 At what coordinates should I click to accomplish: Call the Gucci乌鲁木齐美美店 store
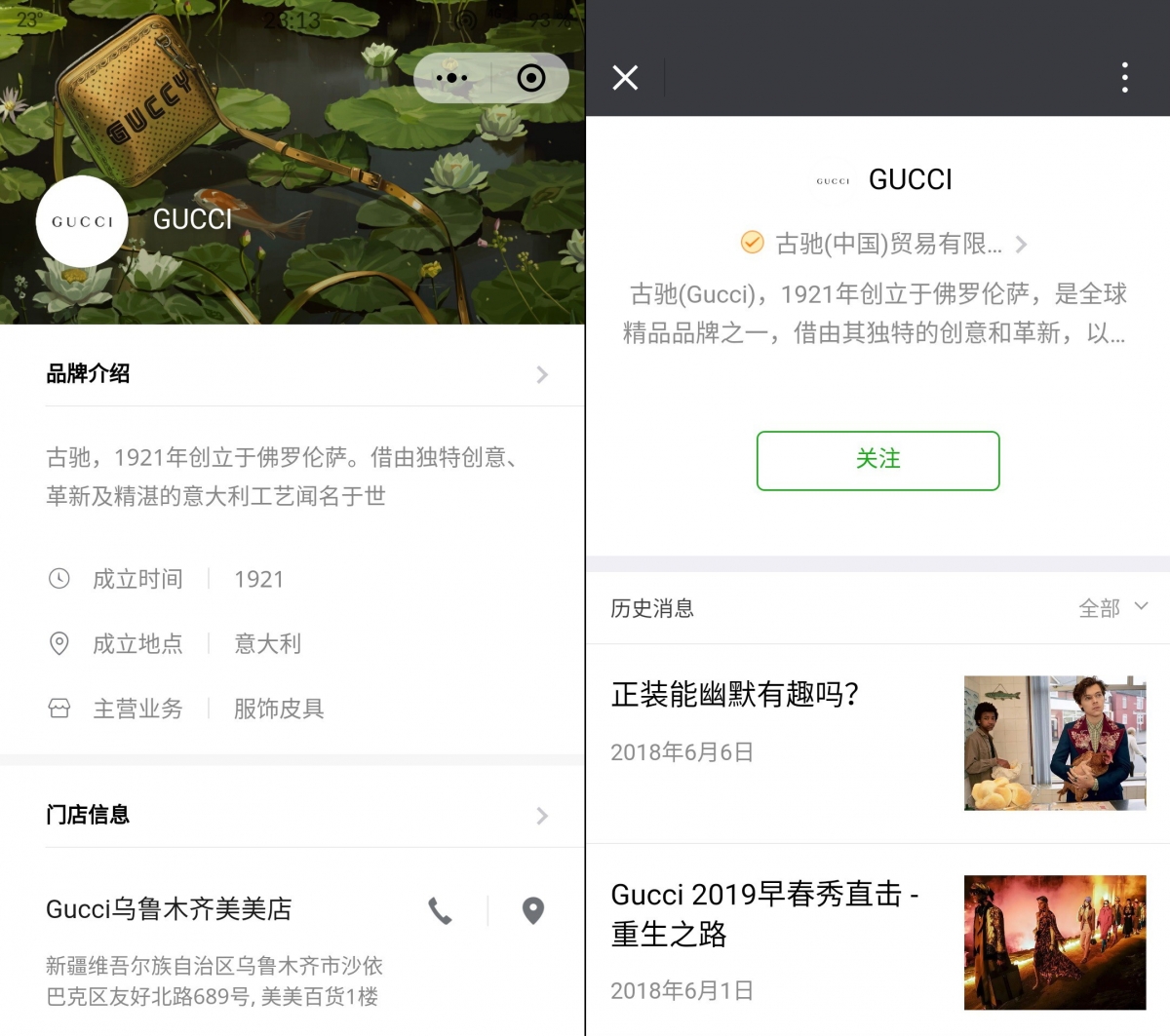(x=441, y=910)
